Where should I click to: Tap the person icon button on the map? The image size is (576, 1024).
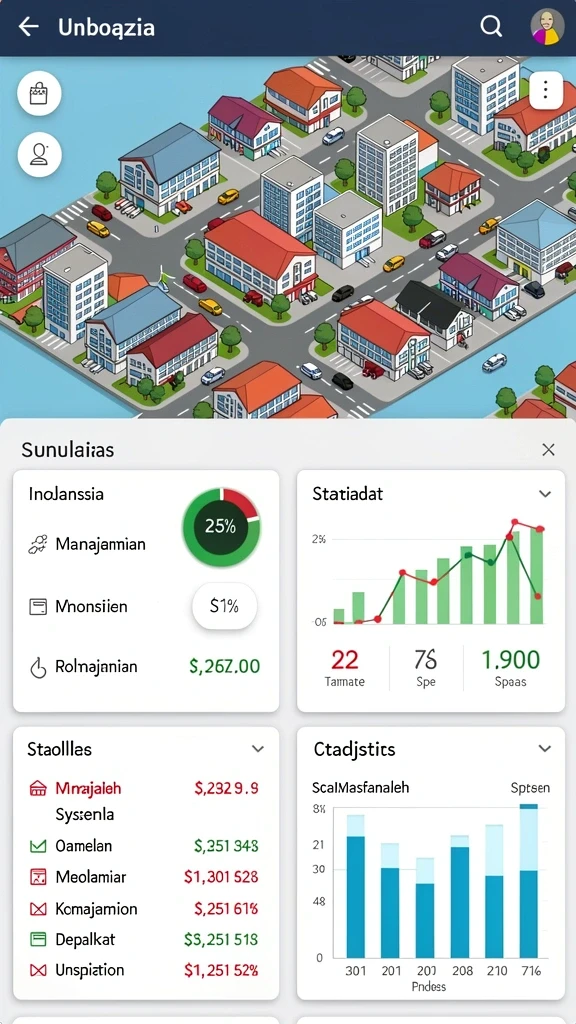39,155
